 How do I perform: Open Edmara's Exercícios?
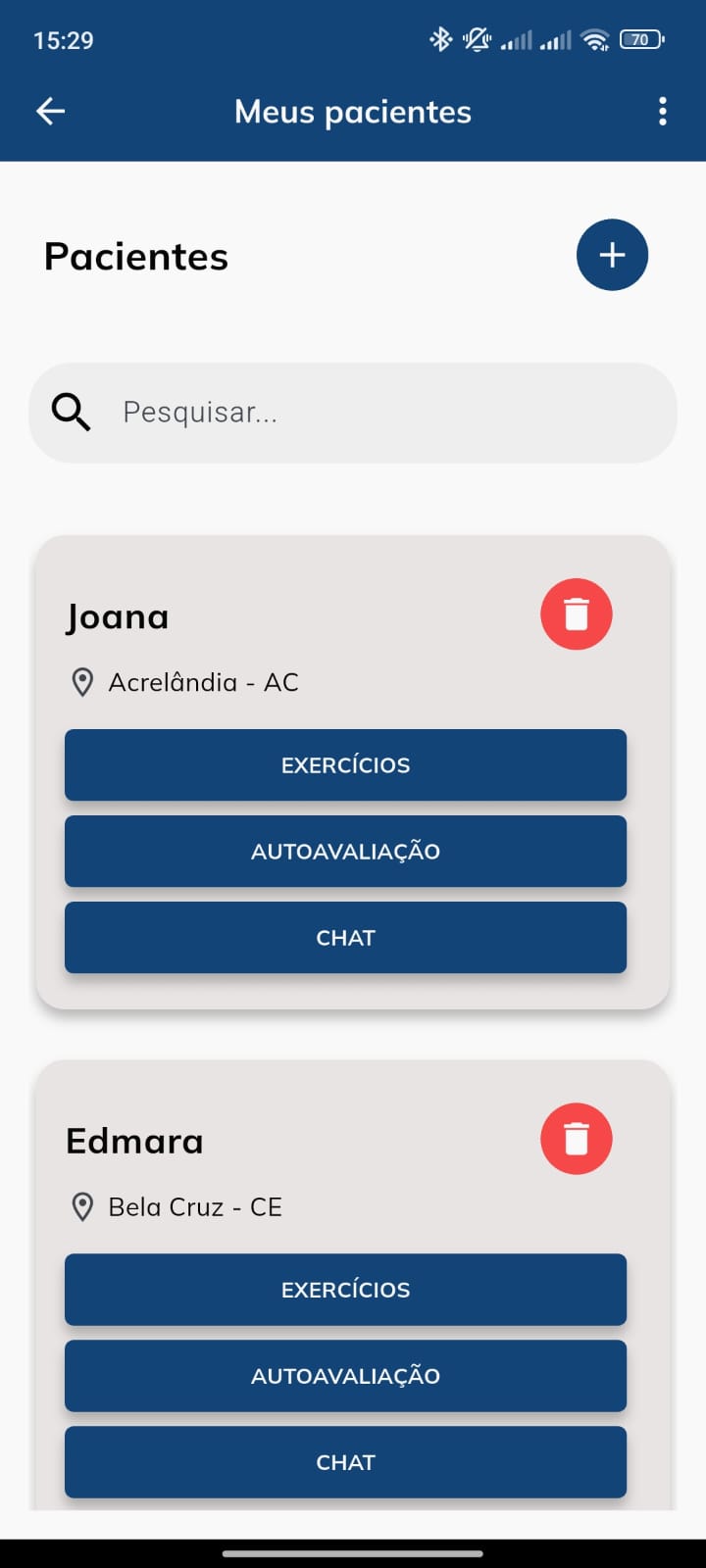click(x=345, y=1290)
